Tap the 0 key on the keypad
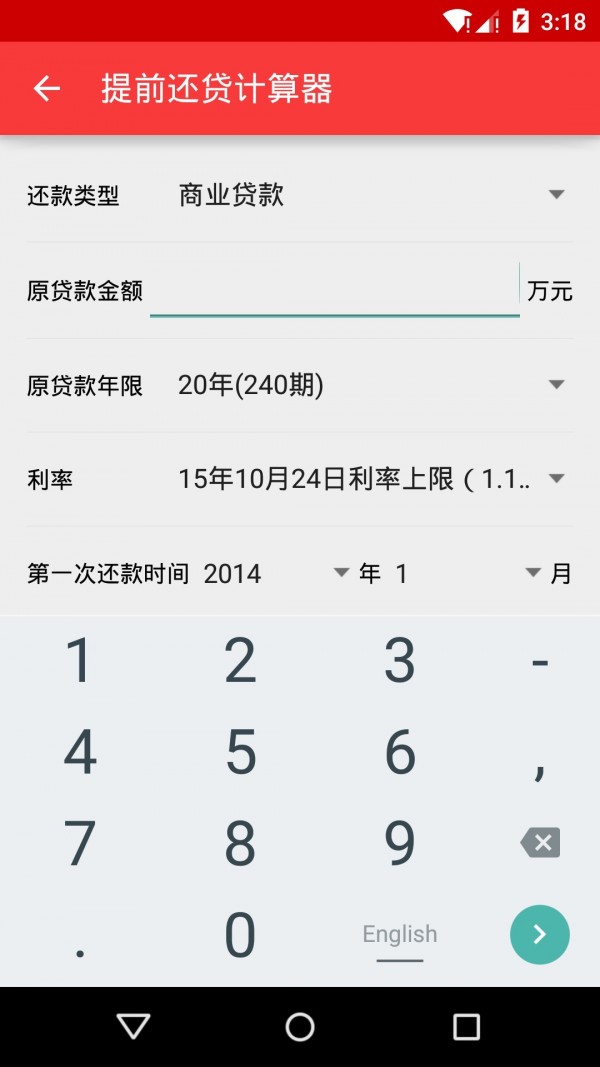The width and height of the screenshot is (600, 1067). [x=240, y=935]
